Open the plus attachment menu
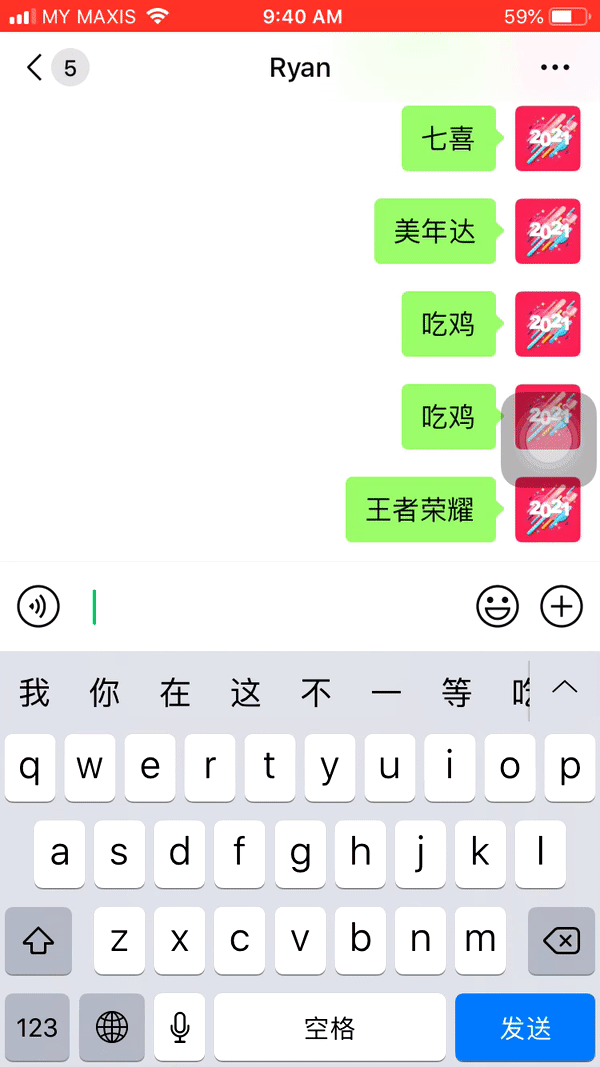The height and width of the screenshot is (1067, 600). coord(561,606)
